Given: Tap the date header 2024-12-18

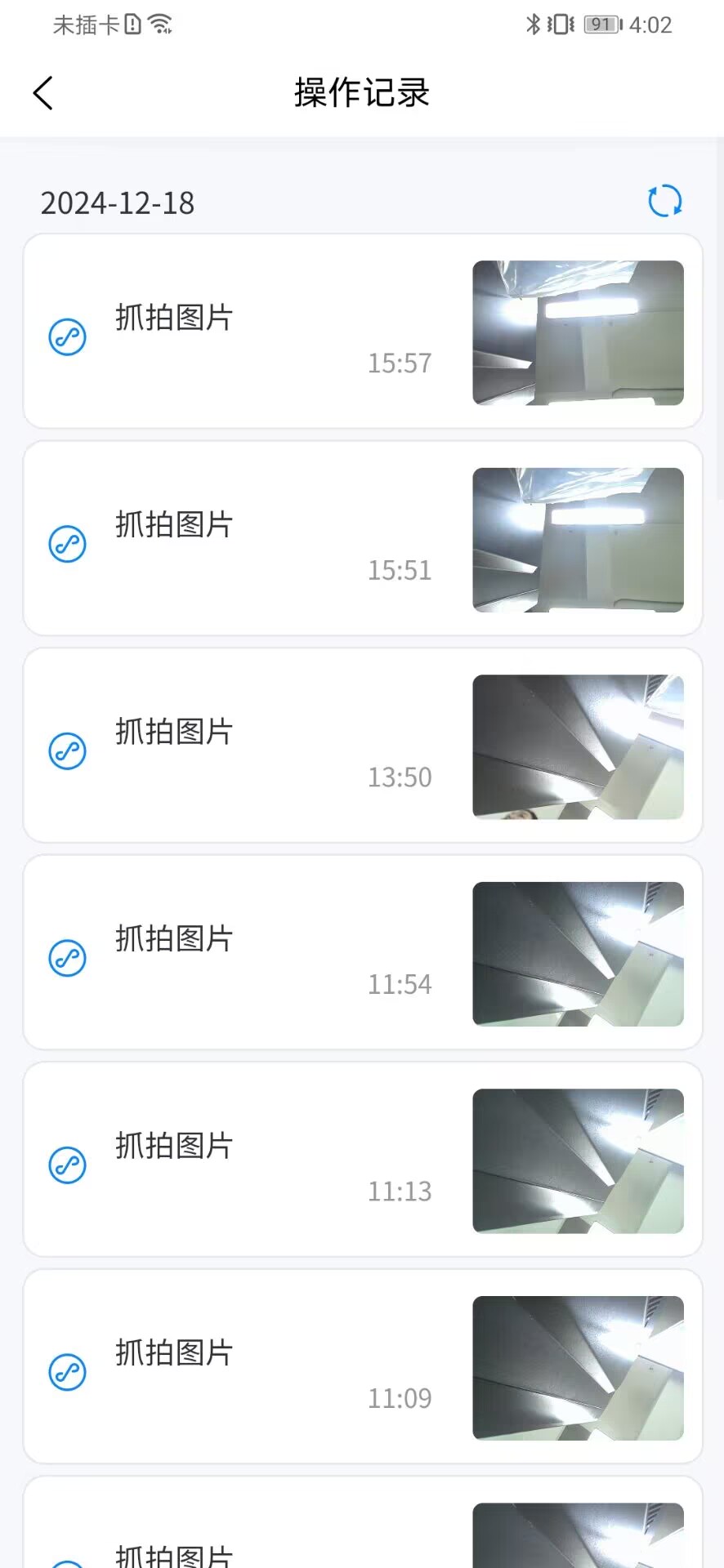Looking at the screenshot, I should tap(117, 203).
